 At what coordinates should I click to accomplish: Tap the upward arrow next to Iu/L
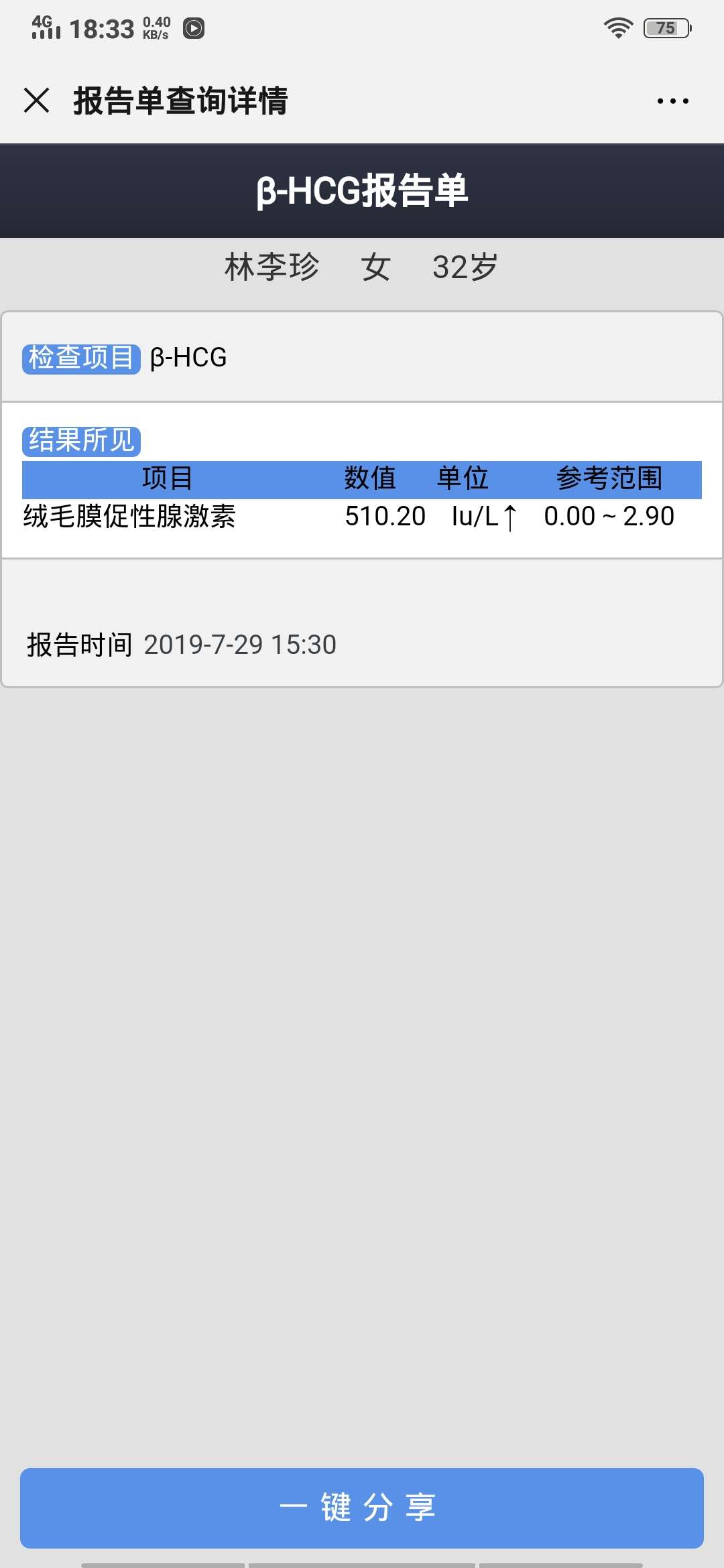pos(511,517)
